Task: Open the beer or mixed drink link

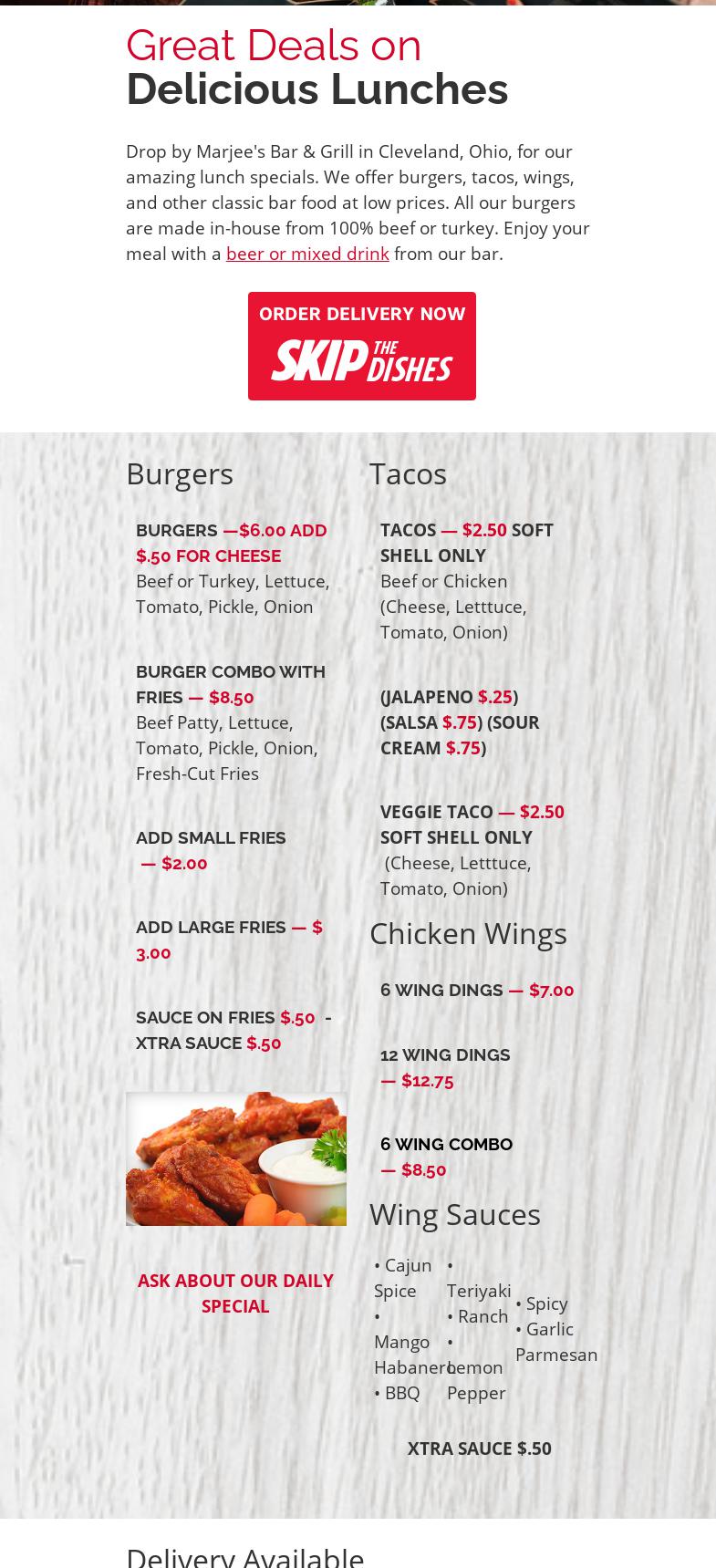Action: point(307,254)
